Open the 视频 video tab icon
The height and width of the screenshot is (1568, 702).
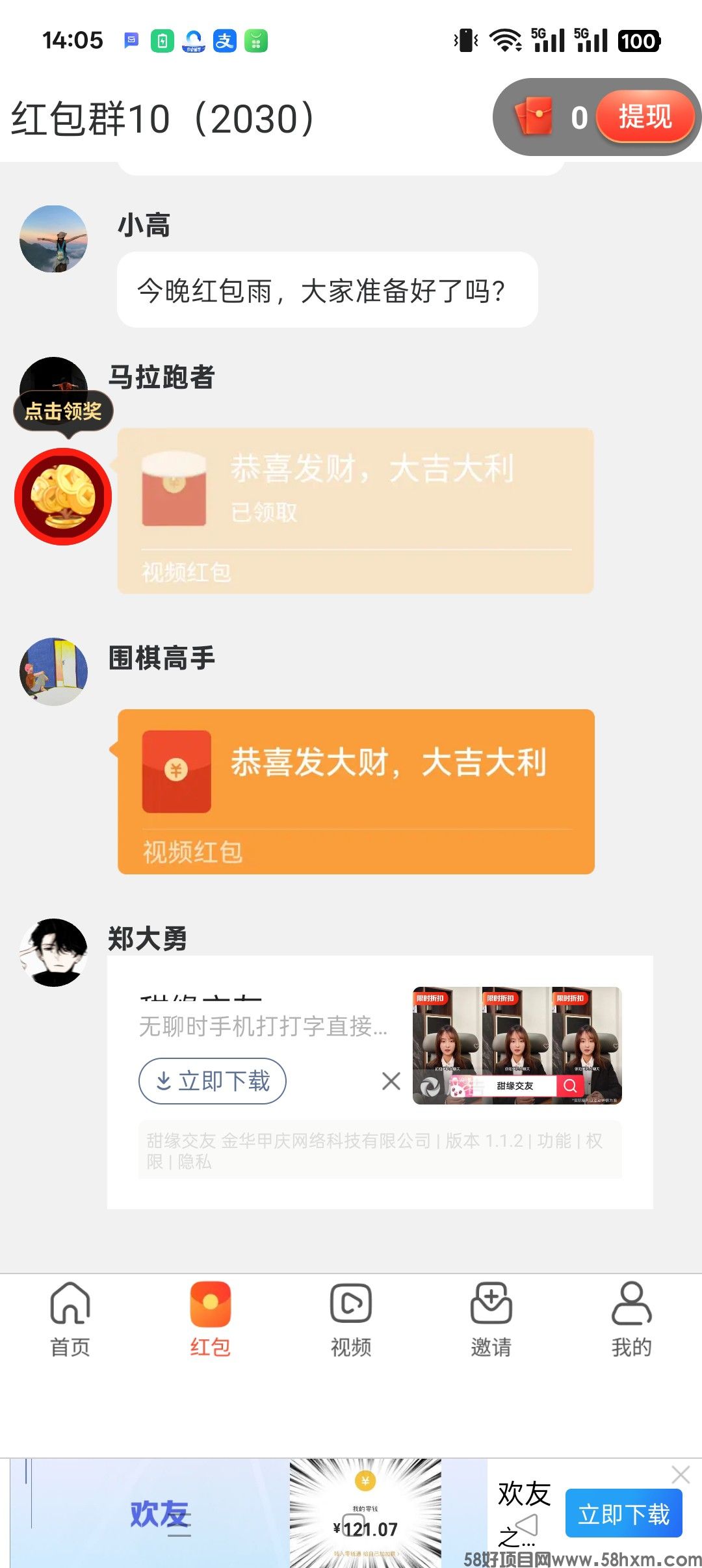(350, 1303)
